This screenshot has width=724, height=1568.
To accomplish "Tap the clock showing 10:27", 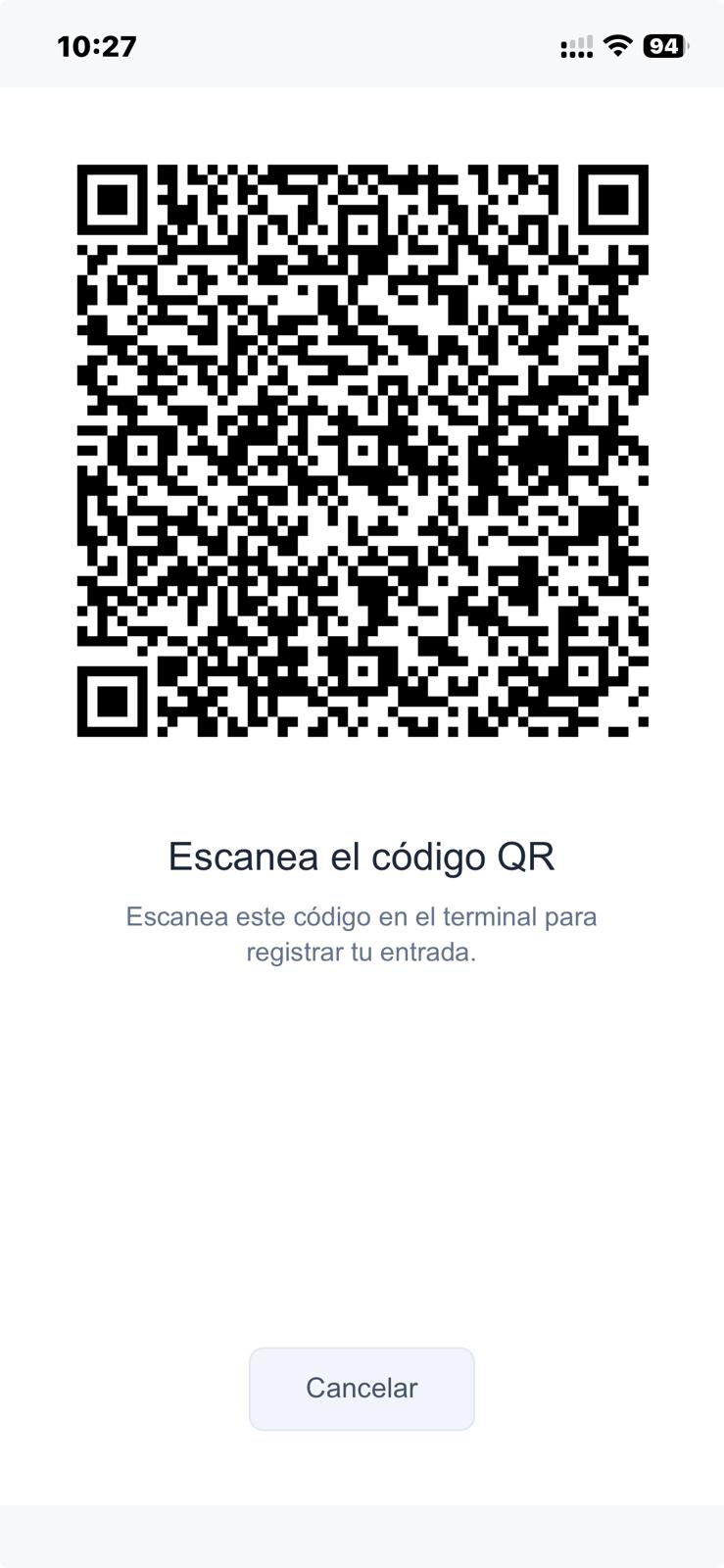I will tap(96, 44).
